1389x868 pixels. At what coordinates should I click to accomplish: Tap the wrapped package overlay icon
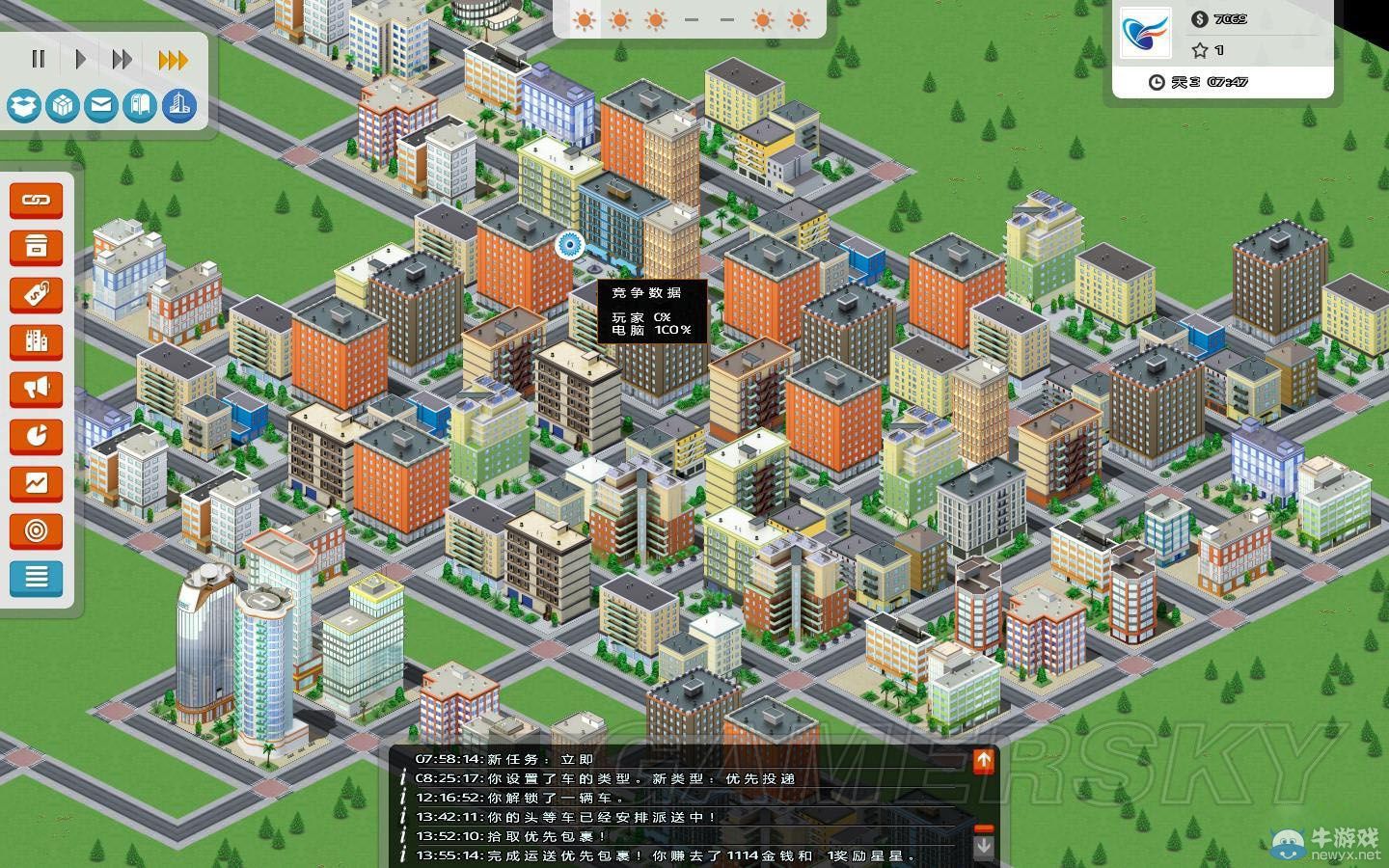tap(63, 105)
